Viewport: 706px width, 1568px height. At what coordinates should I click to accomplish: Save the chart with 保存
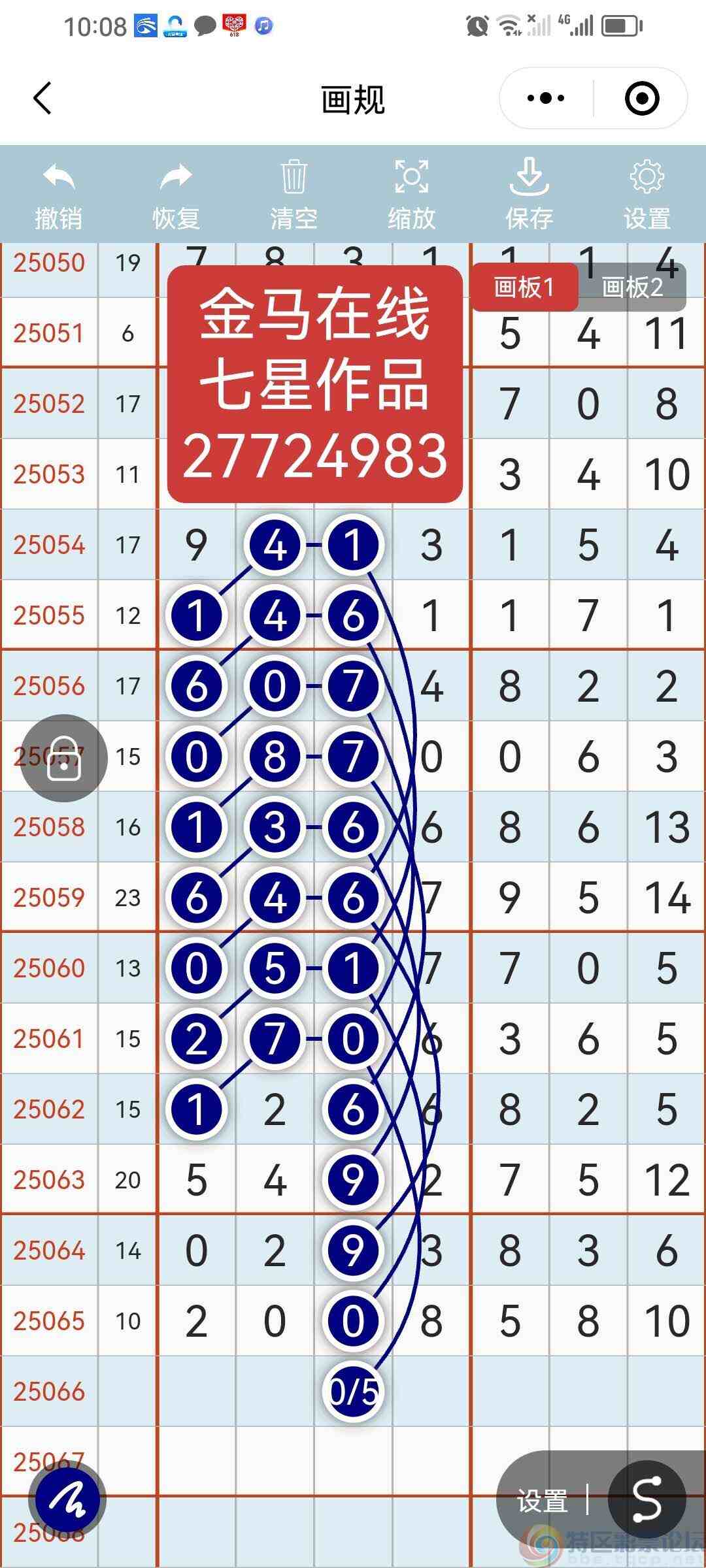coord(529,195)
